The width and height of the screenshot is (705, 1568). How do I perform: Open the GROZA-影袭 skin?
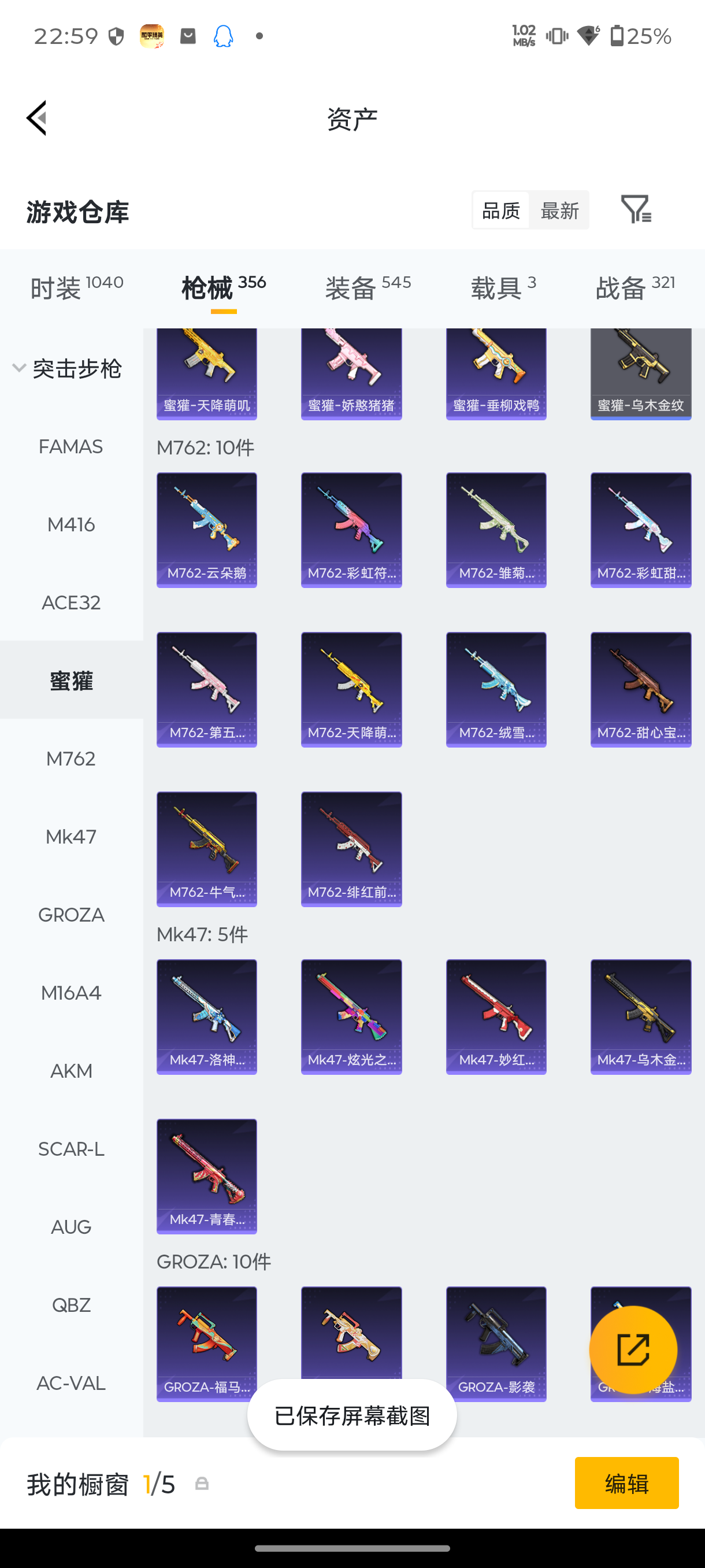(x=496, y=1344)
